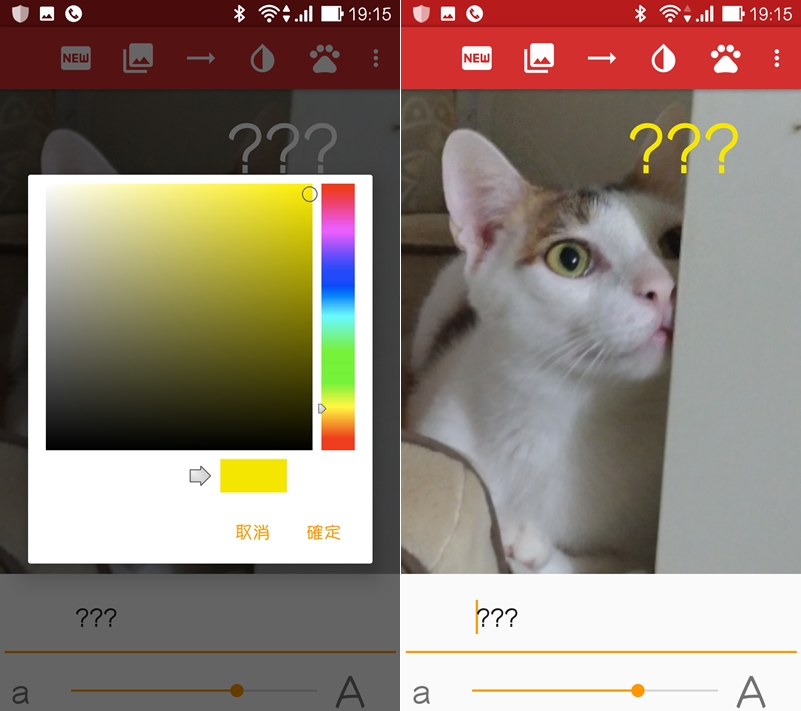Screen dimensions: 801x711
Task: Open the color drop icon in the bright toolbar
Action: [663, 59]
